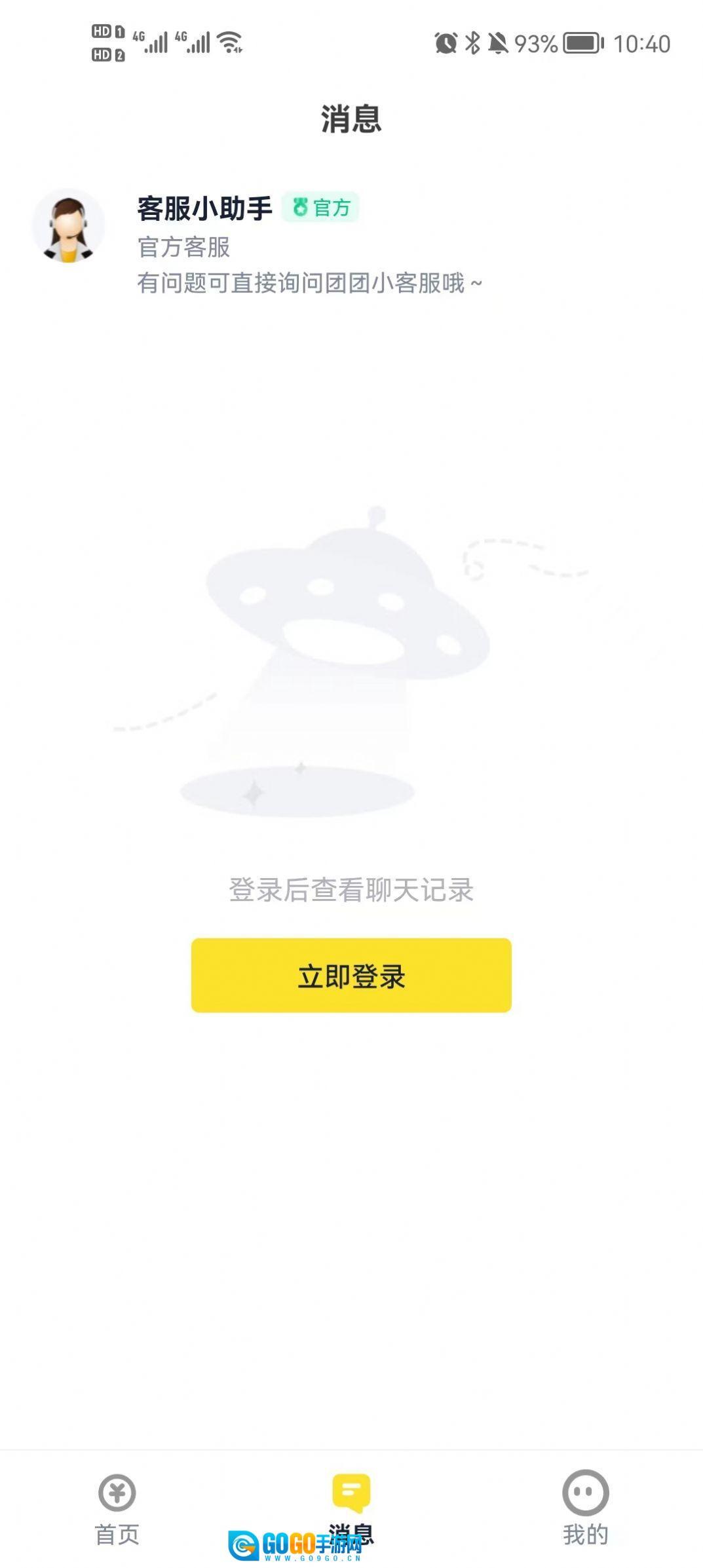Screen dimensions: 703x1568
Task: Tap the 立即登录 button
Action: [351, 975]
